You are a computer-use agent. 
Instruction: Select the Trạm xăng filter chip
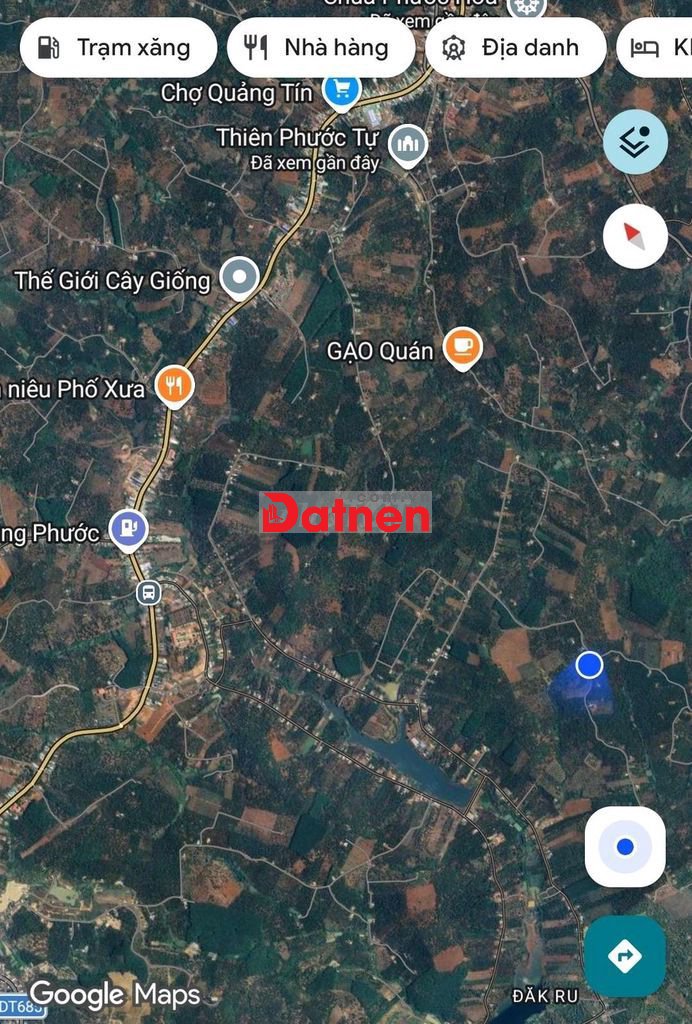point(117,47)
